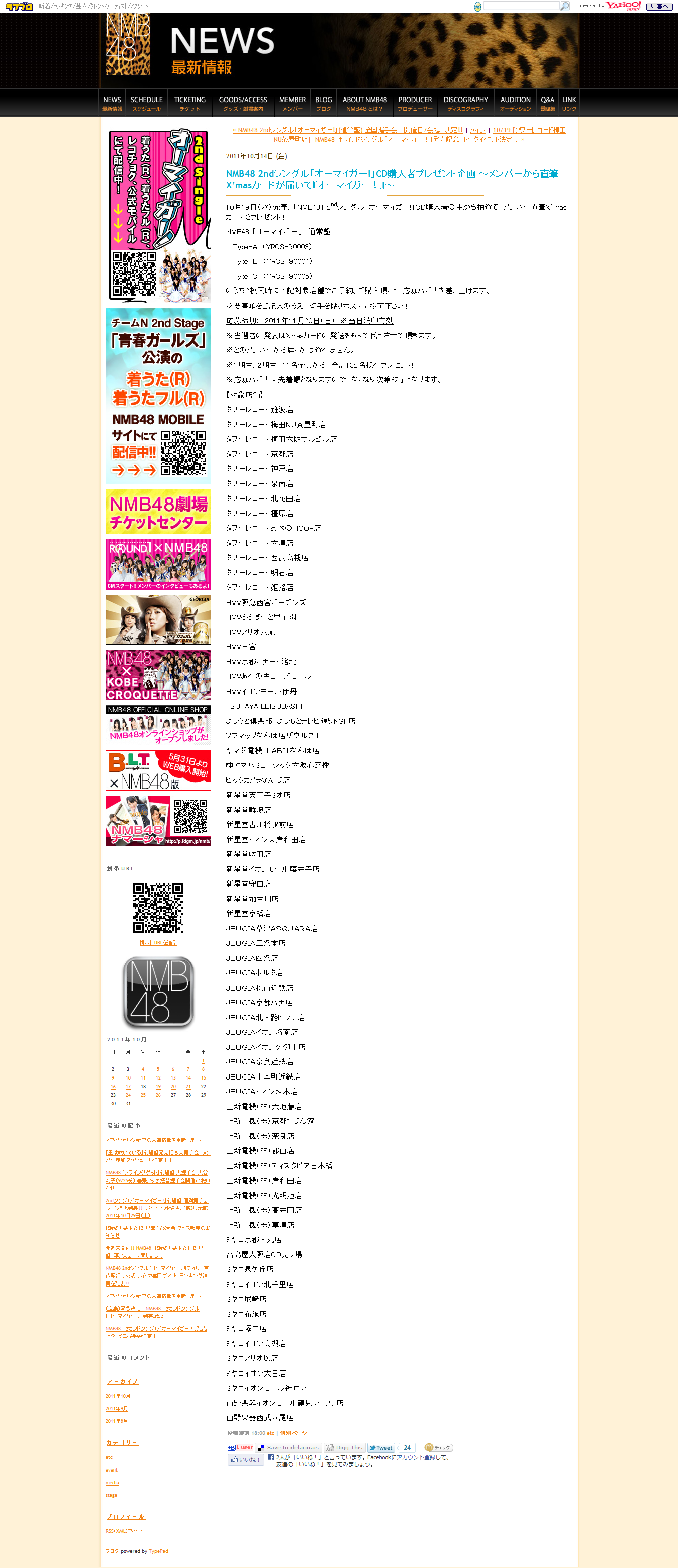Open the 2011年9月 archive link
Screen dimensions: 678x1568
(x=117, y=1409)
